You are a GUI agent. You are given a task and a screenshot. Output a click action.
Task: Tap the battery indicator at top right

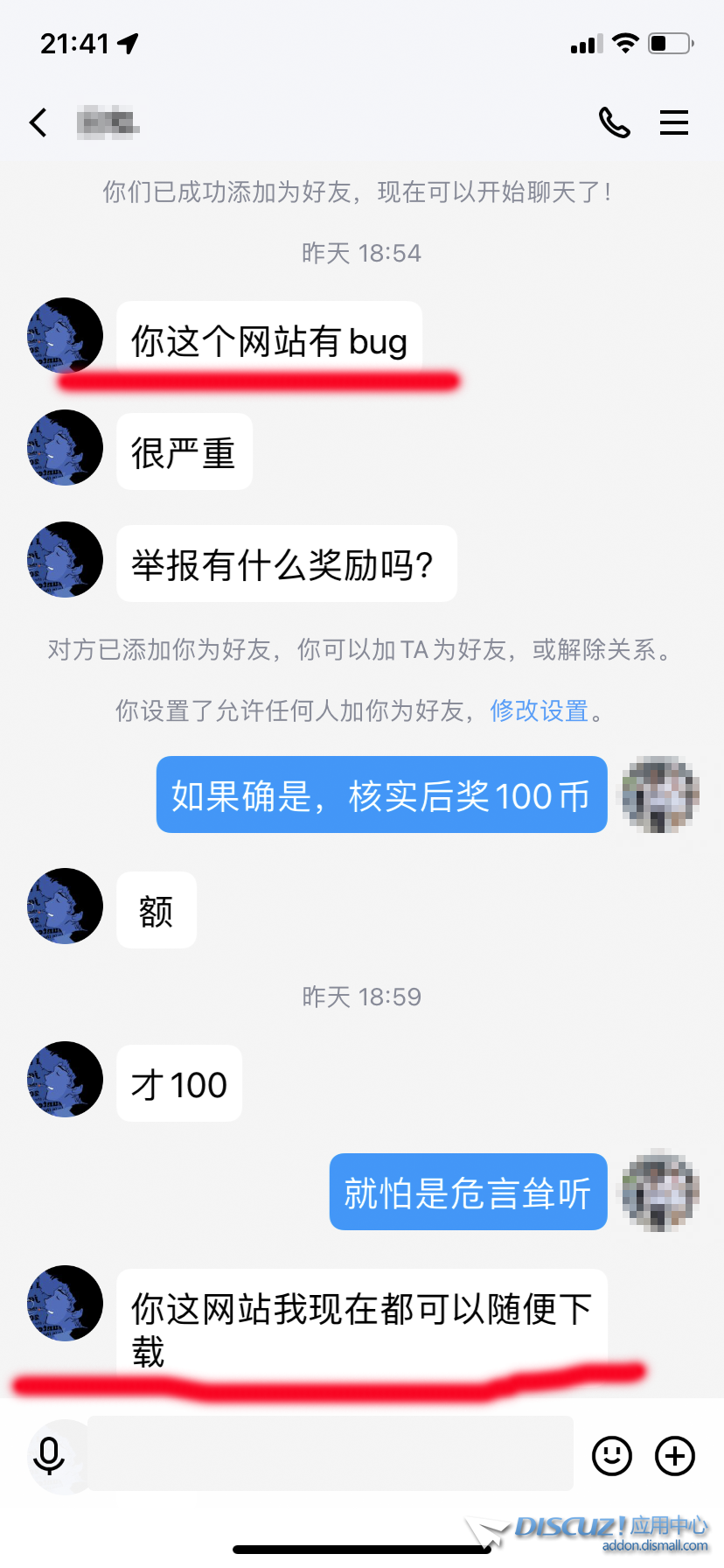[668, 41]
